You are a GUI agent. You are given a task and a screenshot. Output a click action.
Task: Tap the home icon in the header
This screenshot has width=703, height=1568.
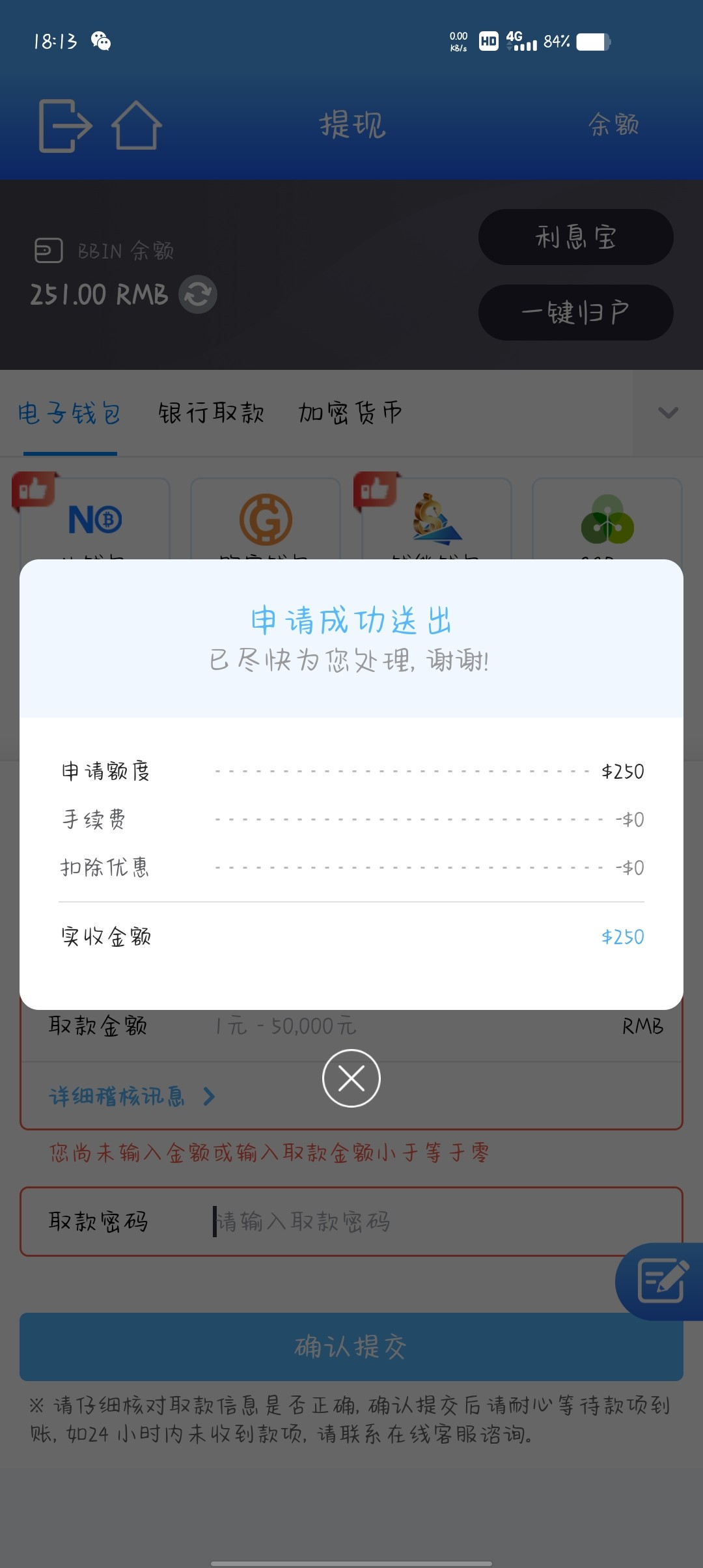(137, 126)
